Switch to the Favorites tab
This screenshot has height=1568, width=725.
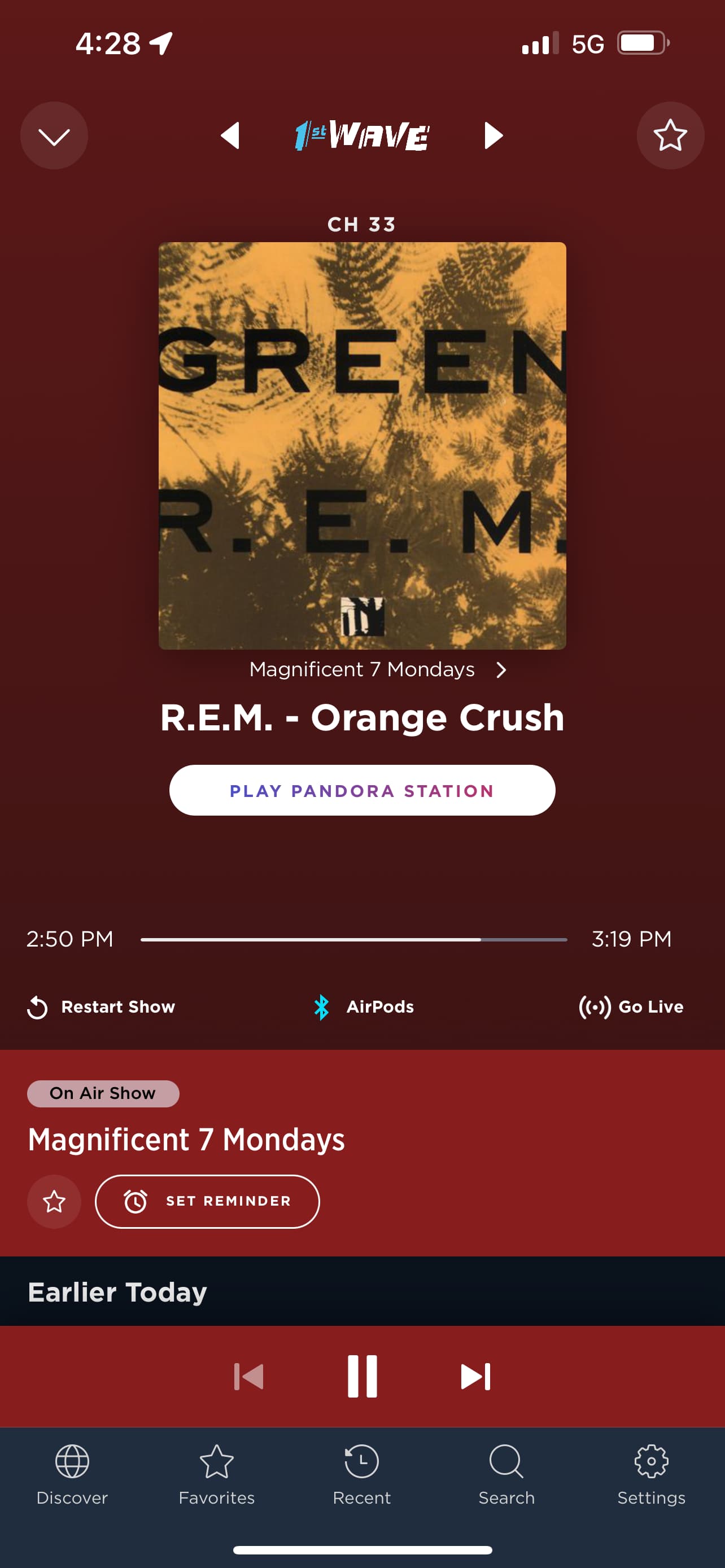click(x=217, y=1474)
